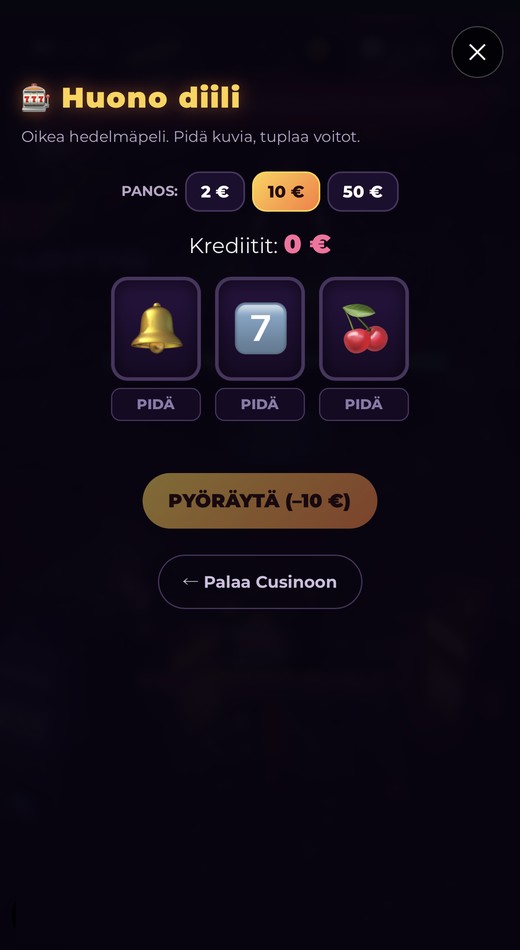The height and width of the screenshot is (950, 520).
Task: Hold the bell reel with PIDÄ
Action: point(156,404)
